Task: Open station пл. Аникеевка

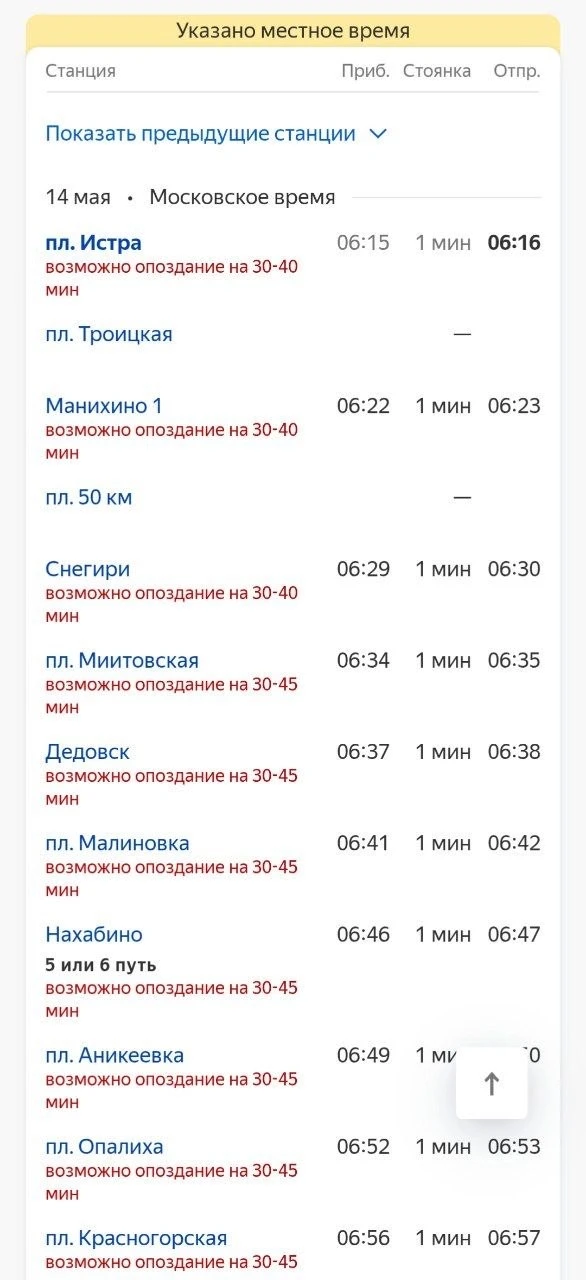Action: click(115, 1056)
